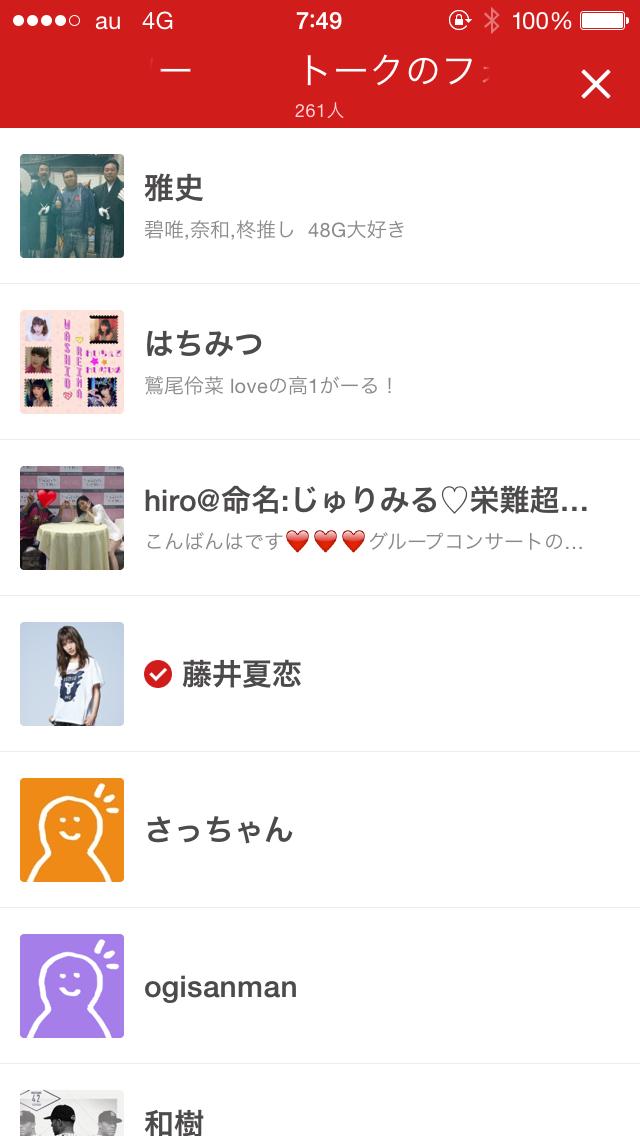This screenshot has width=640, height=1136.
Task: Select さっちゃん from the list
Action: (320, 830)
